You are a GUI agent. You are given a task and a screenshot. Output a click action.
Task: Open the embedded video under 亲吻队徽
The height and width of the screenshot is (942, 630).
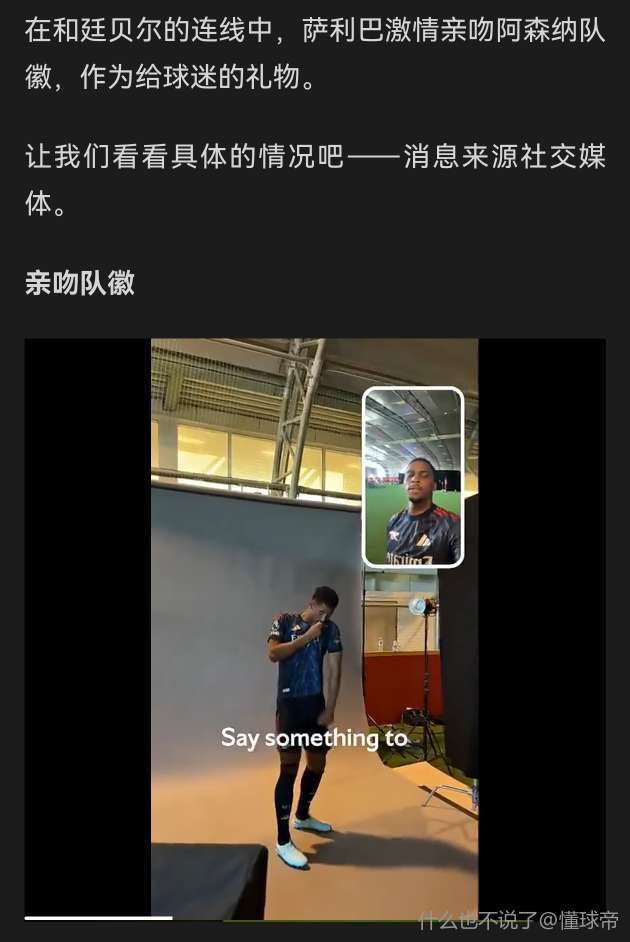pyautogui.click(x=314, y=628)
